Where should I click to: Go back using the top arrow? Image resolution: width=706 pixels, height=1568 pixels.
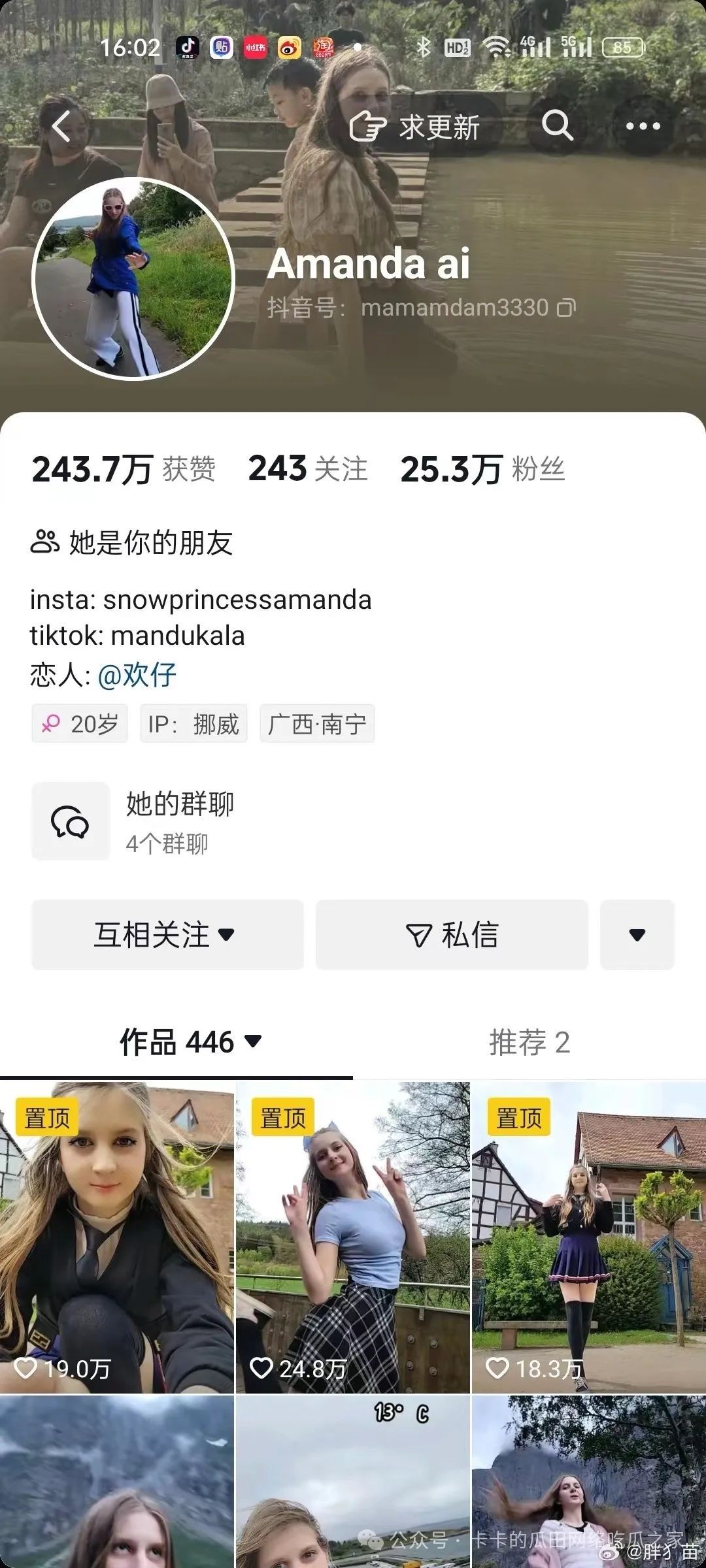pyautogui.click(x=61, y=126)
